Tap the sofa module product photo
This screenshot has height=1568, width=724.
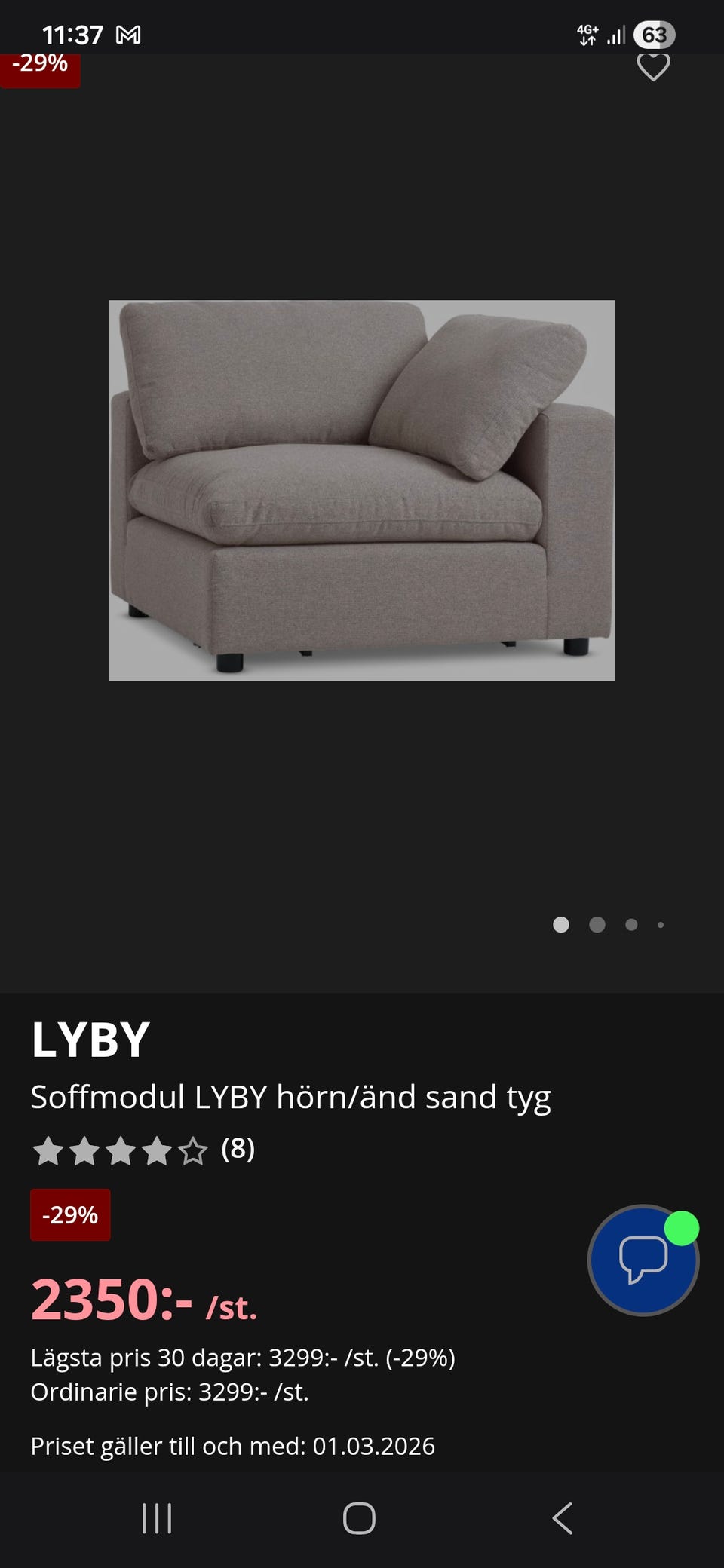pyautogui.click(x=362, y=490)
